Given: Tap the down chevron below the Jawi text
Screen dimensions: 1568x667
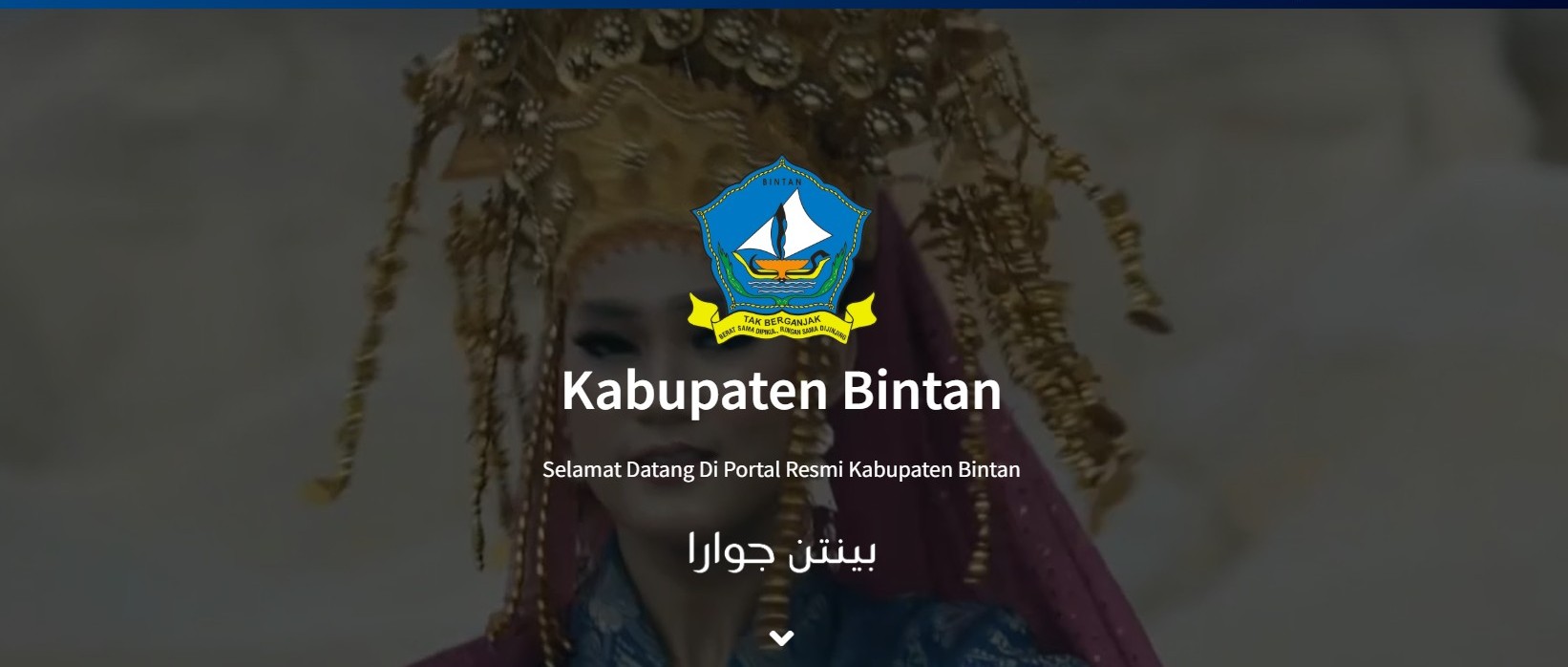Looking at the screenshot, I should (x=782, y=638).
